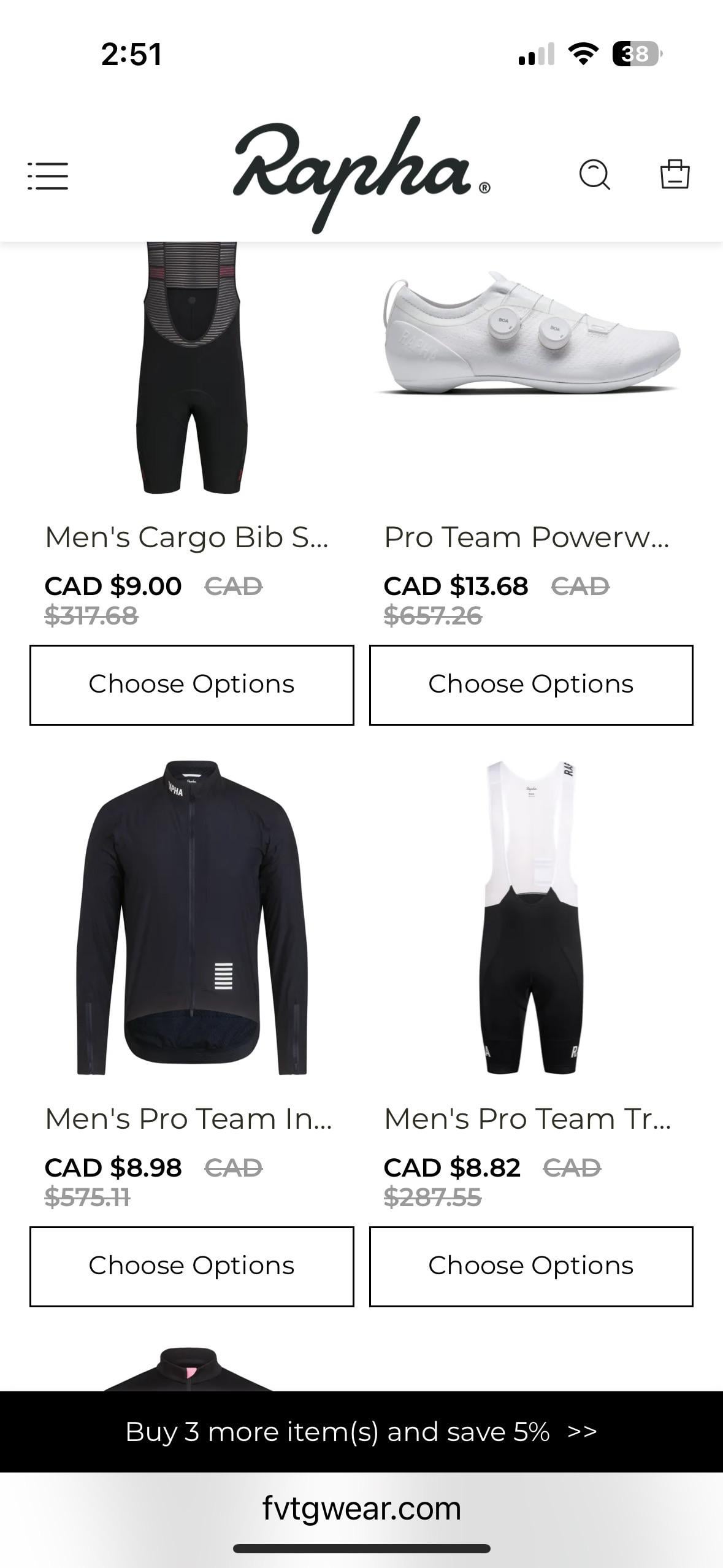Choose options for Men's Cargo Bib Shorts
The height and width of the screenshot is (1568, 723).
192,685
